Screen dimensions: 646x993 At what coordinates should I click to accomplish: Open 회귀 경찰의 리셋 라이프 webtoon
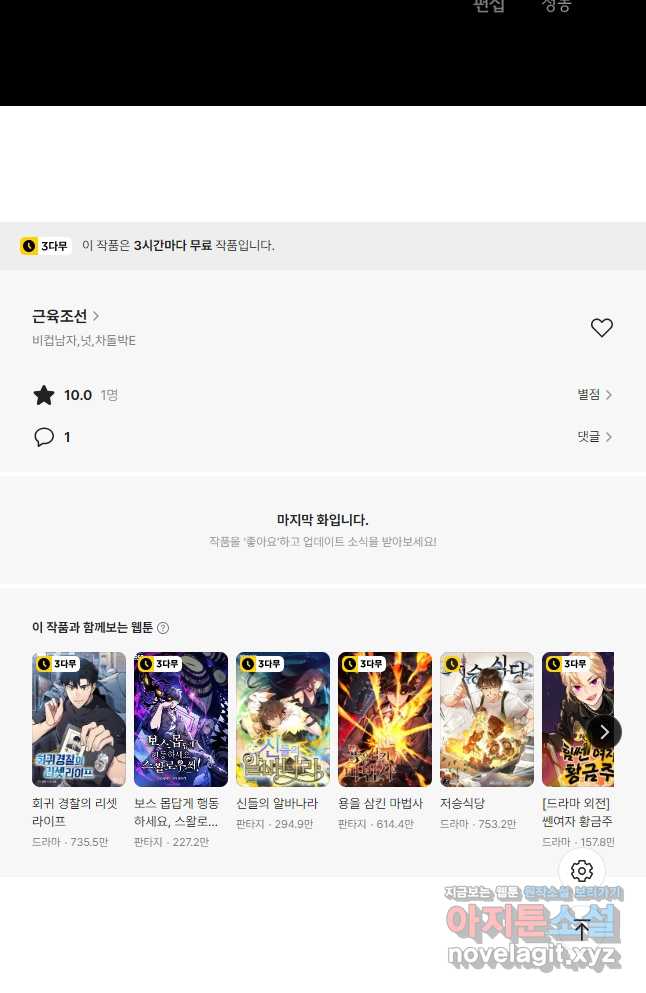click(79, 720)
